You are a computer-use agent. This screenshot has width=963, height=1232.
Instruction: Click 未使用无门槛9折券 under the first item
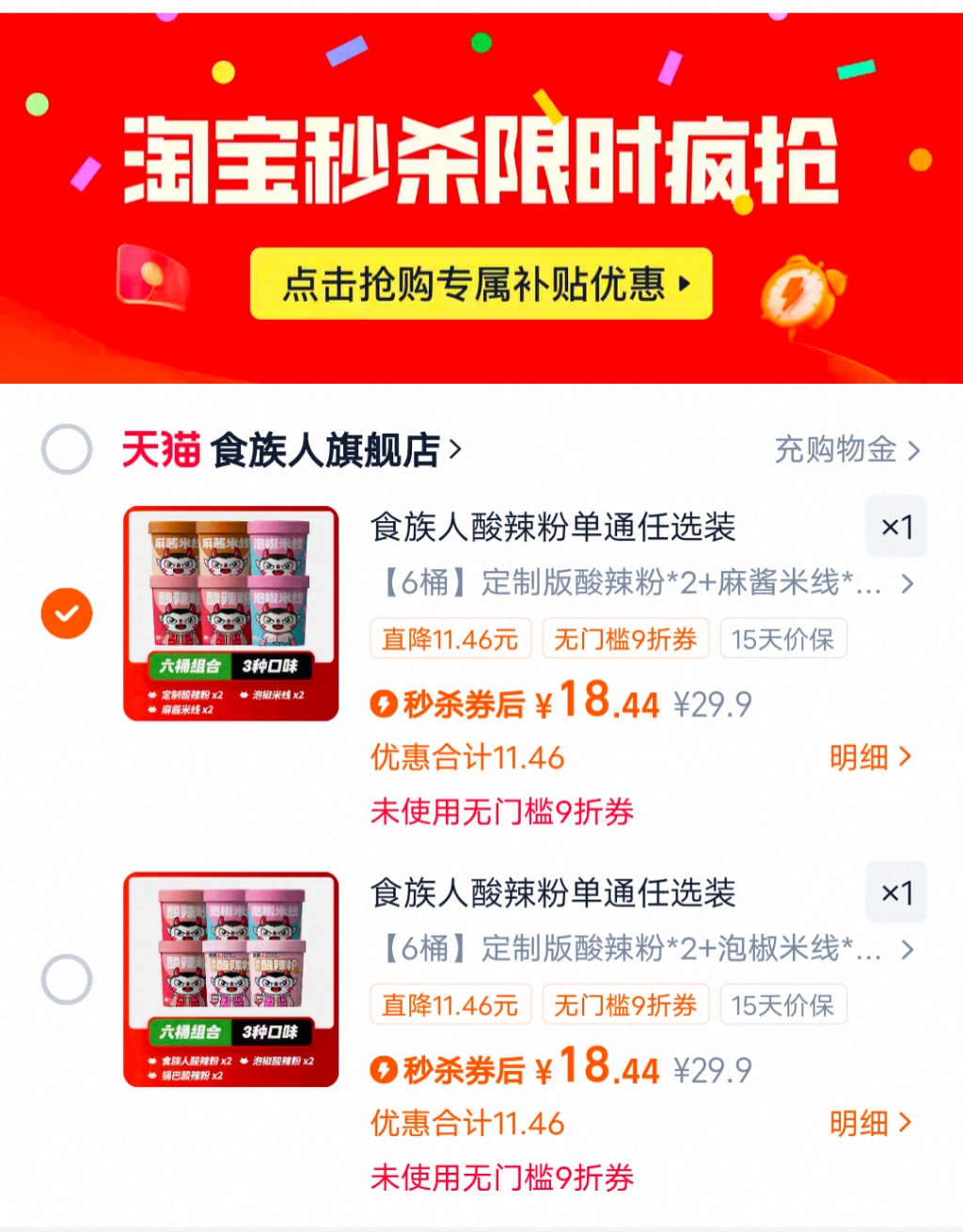pyautogui.click(x=504, y=813)
